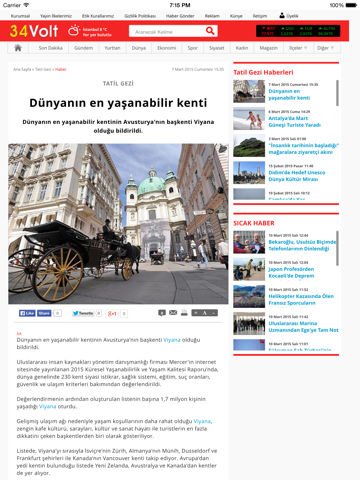
Task: Print this article
Action: (184, 313)
